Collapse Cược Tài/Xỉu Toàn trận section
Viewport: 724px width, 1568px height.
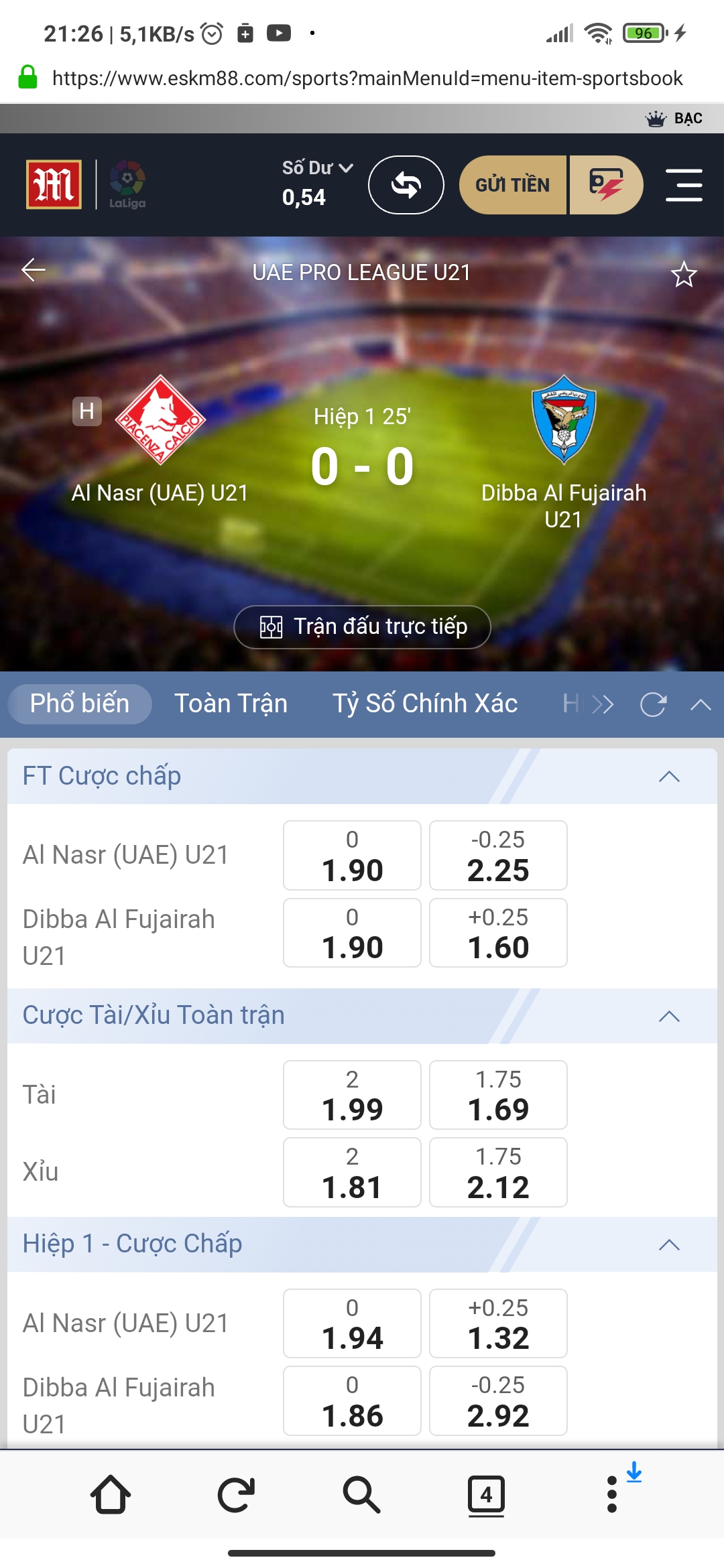pyautogui.click(x=669, y=1016)
